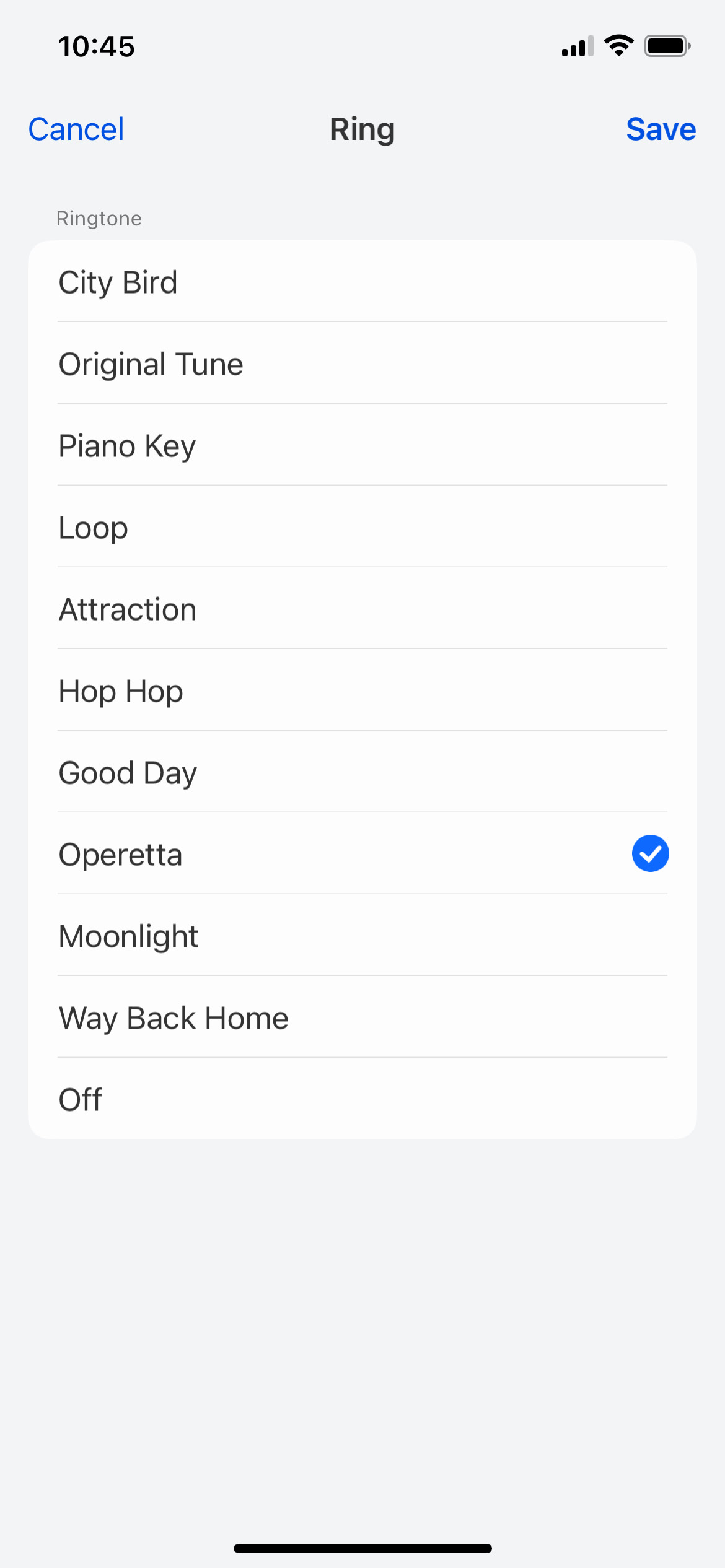Save the chosen ringtone
The width and height of the screenshot is (725, 1568).
(661, 129)
